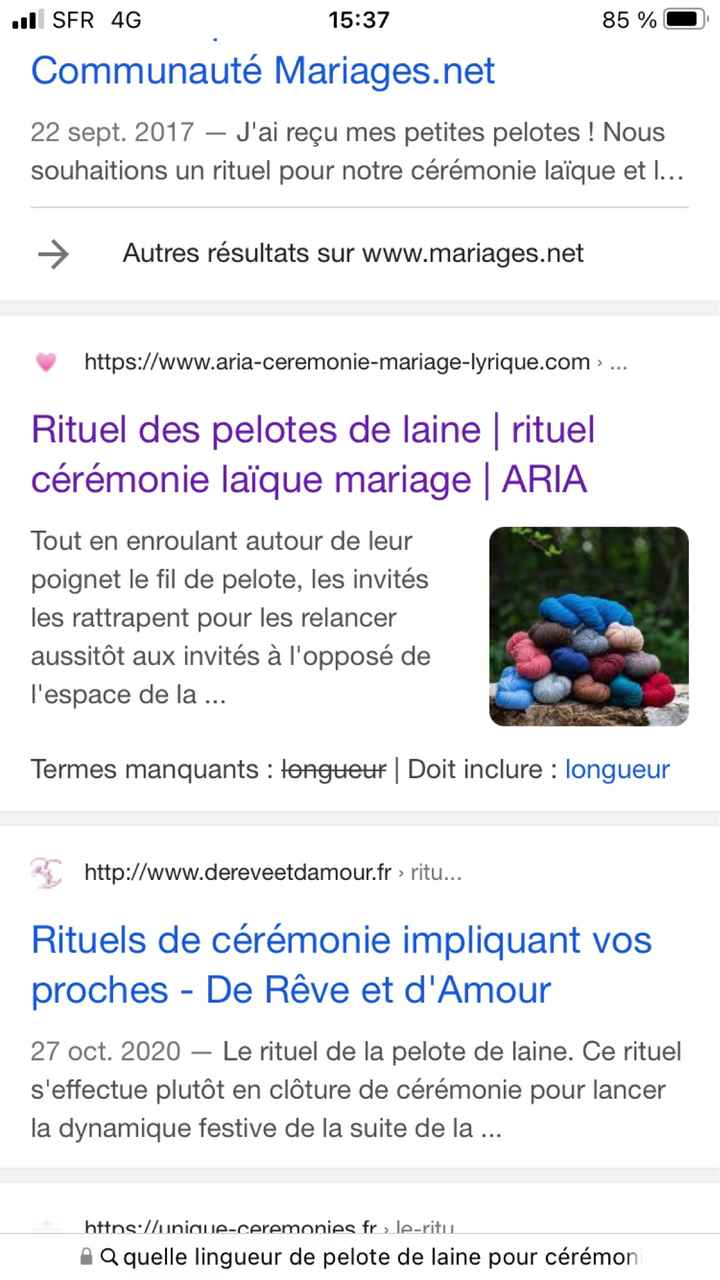Tap the "longueur" must-include link

(x=618, y=769)
